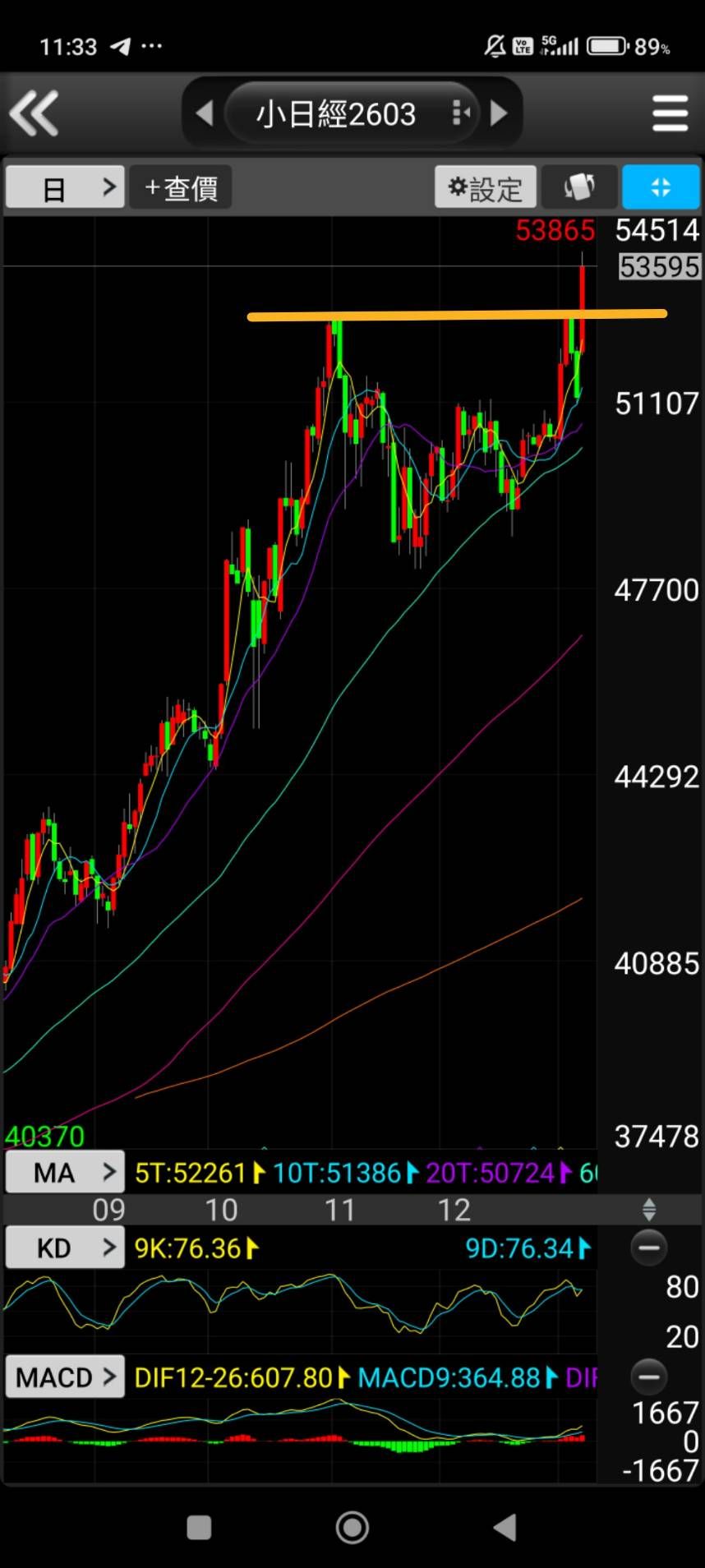This screenshot has height=1568, width=705.
Task: Switch to the previous contract
Action: pos(205,113)
